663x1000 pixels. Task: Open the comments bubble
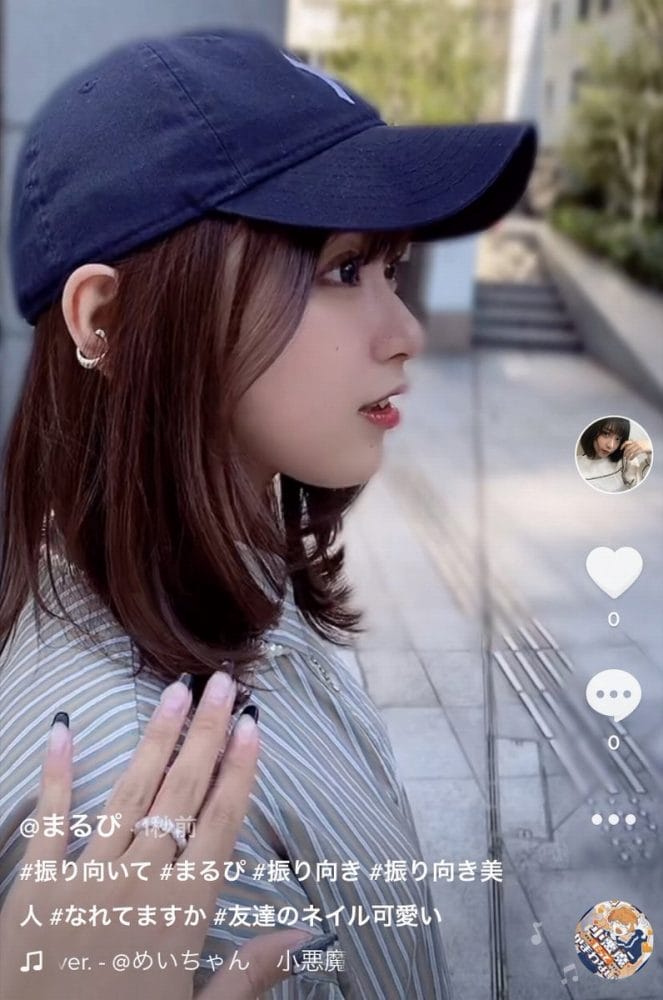[614, 694]
